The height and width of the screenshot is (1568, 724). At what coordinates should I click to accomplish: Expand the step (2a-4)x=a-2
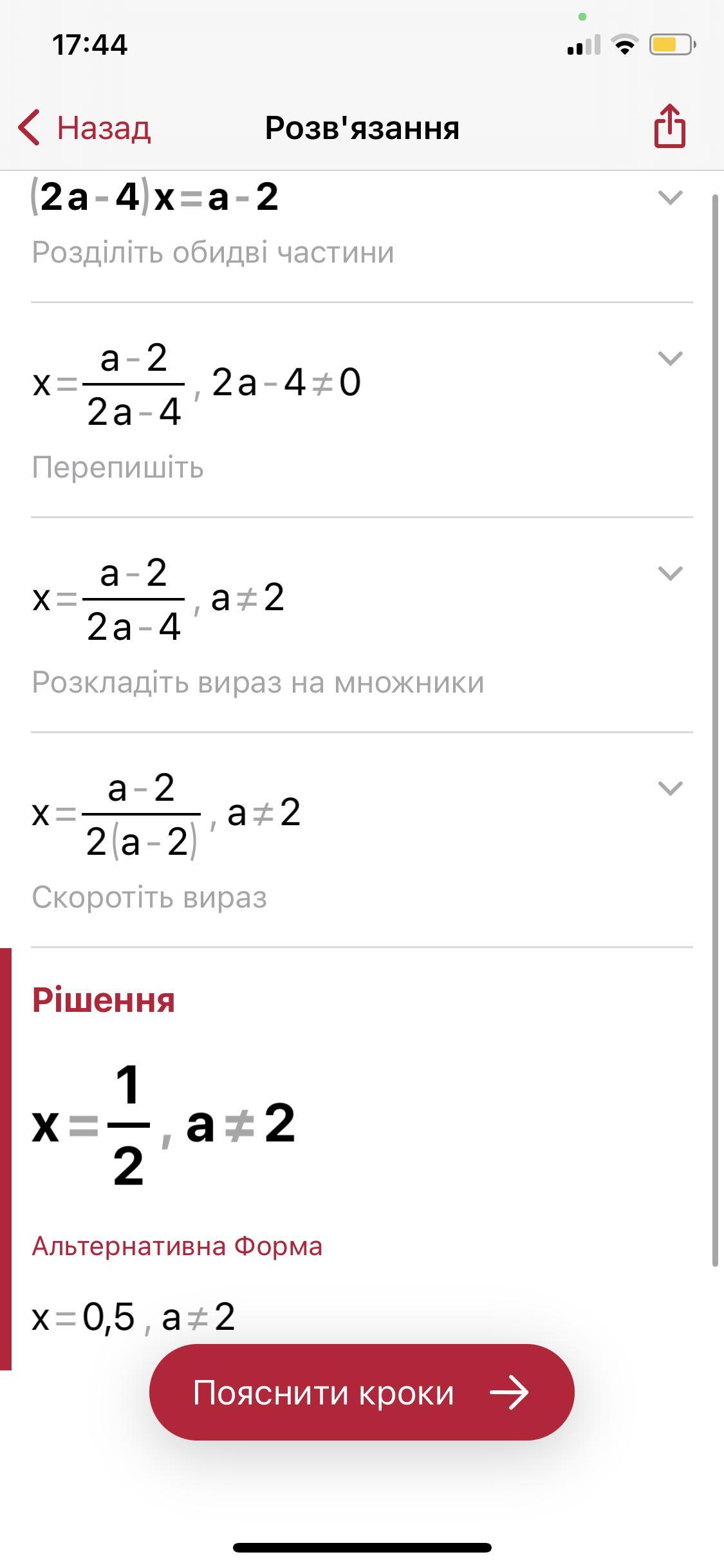(x=671, y=197)
